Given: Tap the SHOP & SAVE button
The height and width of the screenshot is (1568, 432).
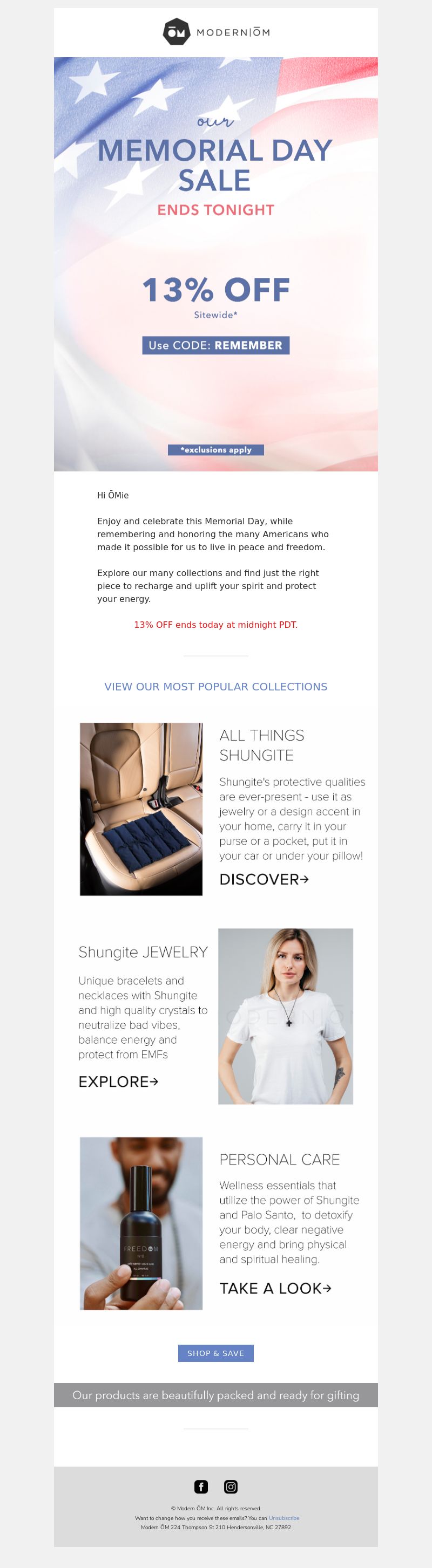Looking at the screenshot, I should tap(215, 1353).
